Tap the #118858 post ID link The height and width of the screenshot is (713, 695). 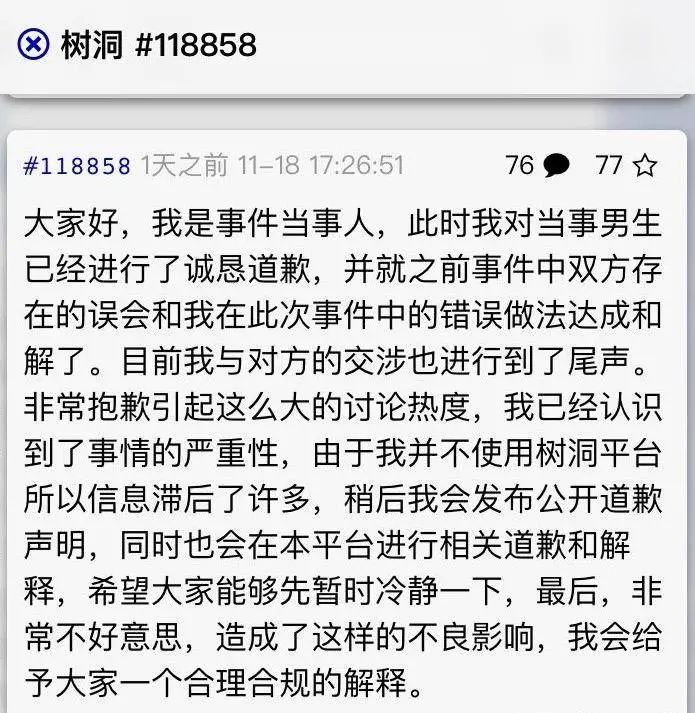click(x=77, y=166)
